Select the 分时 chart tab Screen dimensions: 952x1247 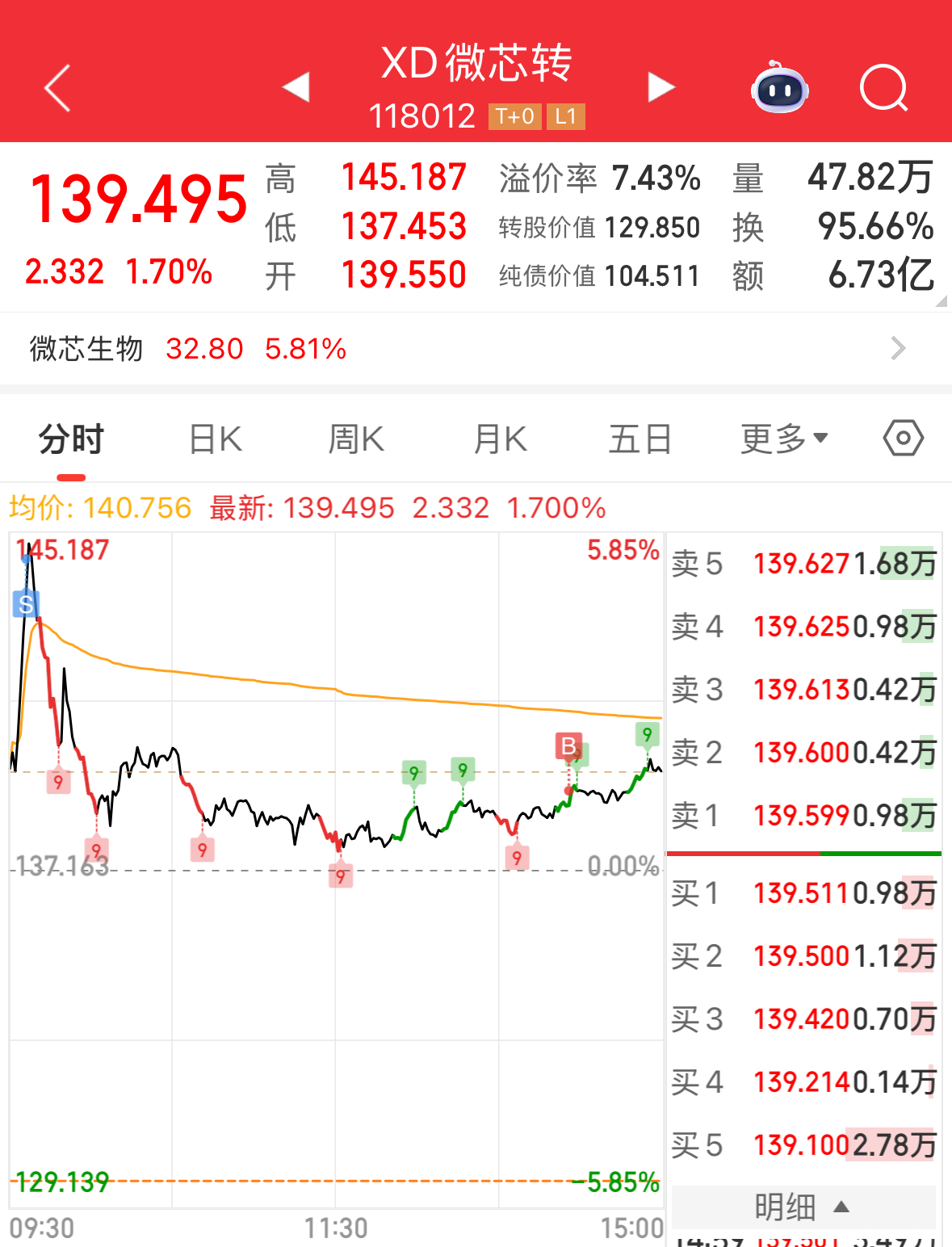pos(71,440)
